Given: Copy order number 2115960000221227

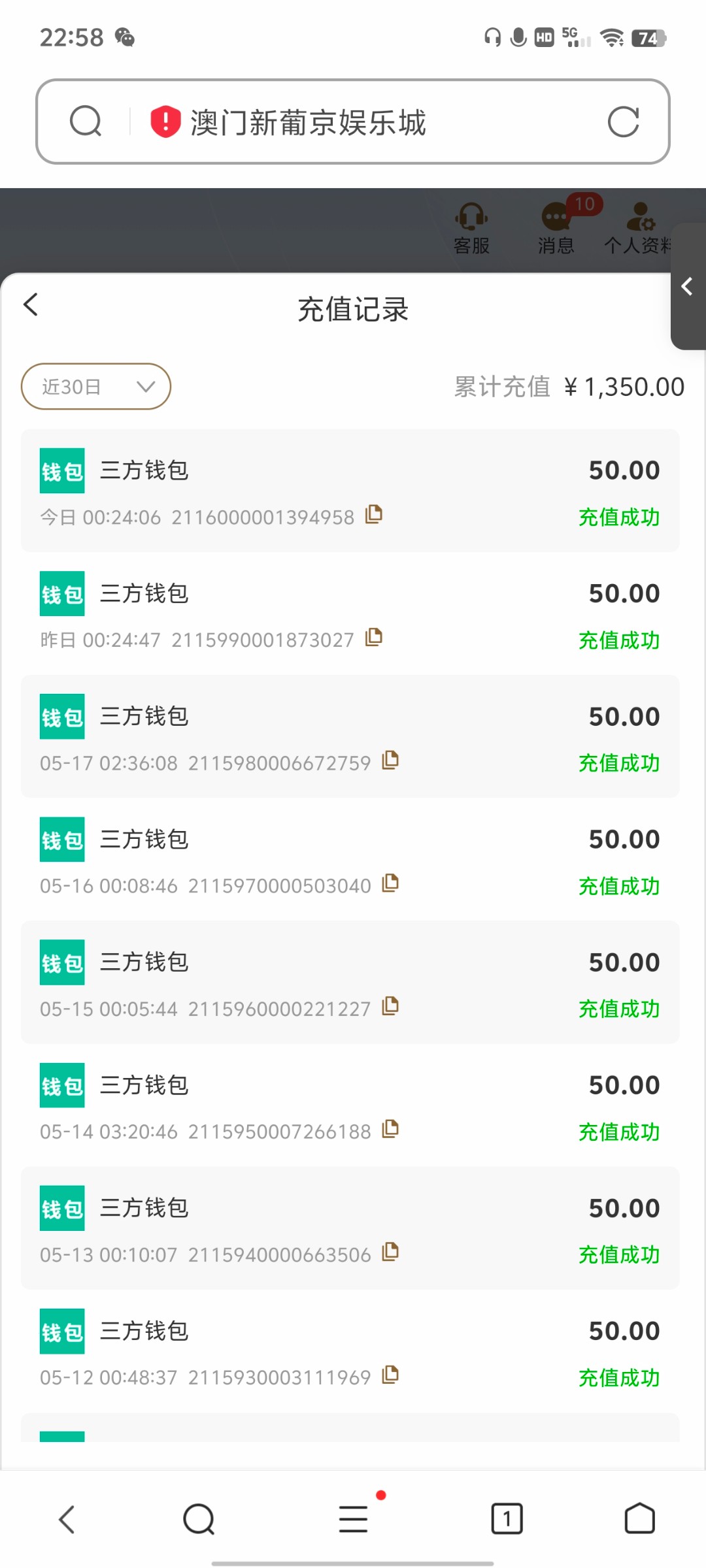Looking at the screenshot, I should click(390, 1006).
